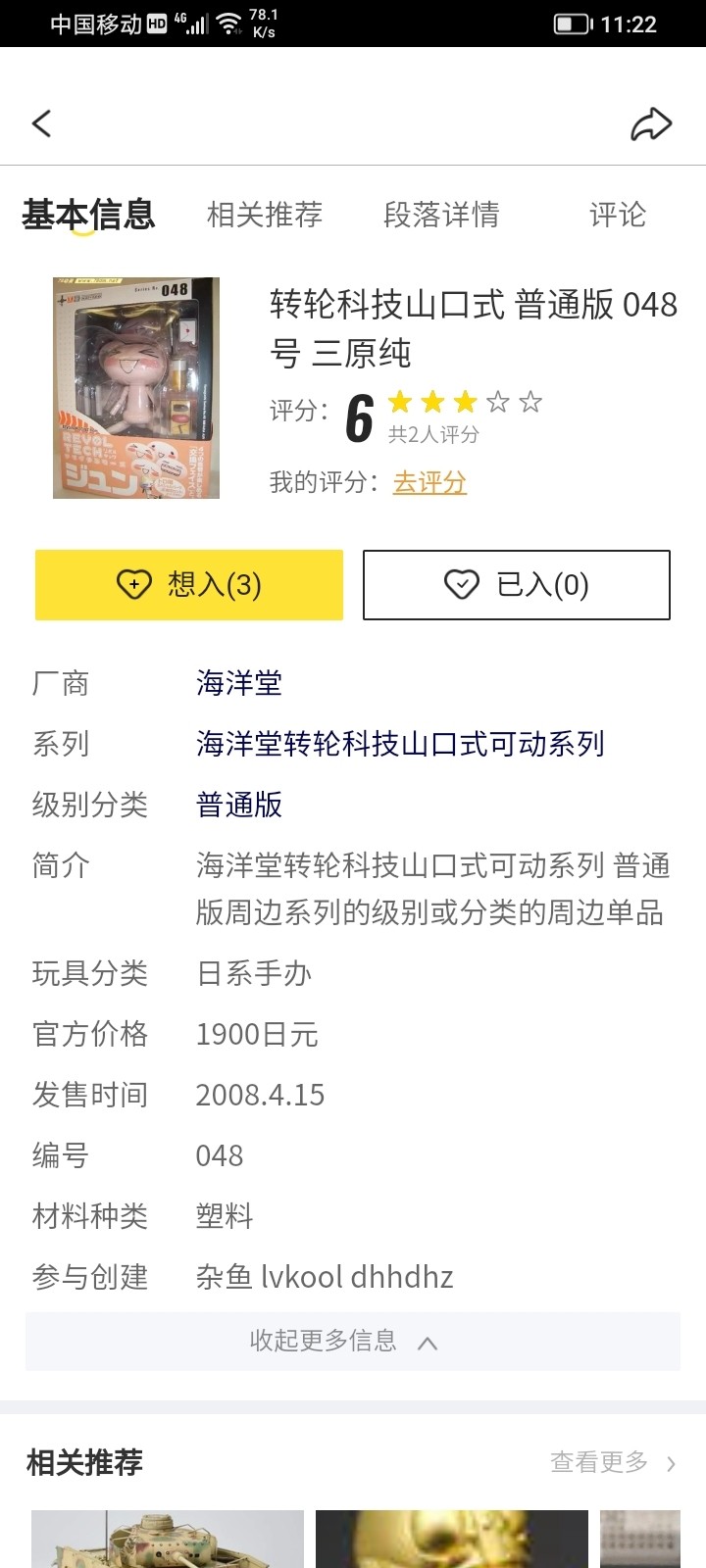Open the golden figure recommendation card

(x=451, y=1539)
